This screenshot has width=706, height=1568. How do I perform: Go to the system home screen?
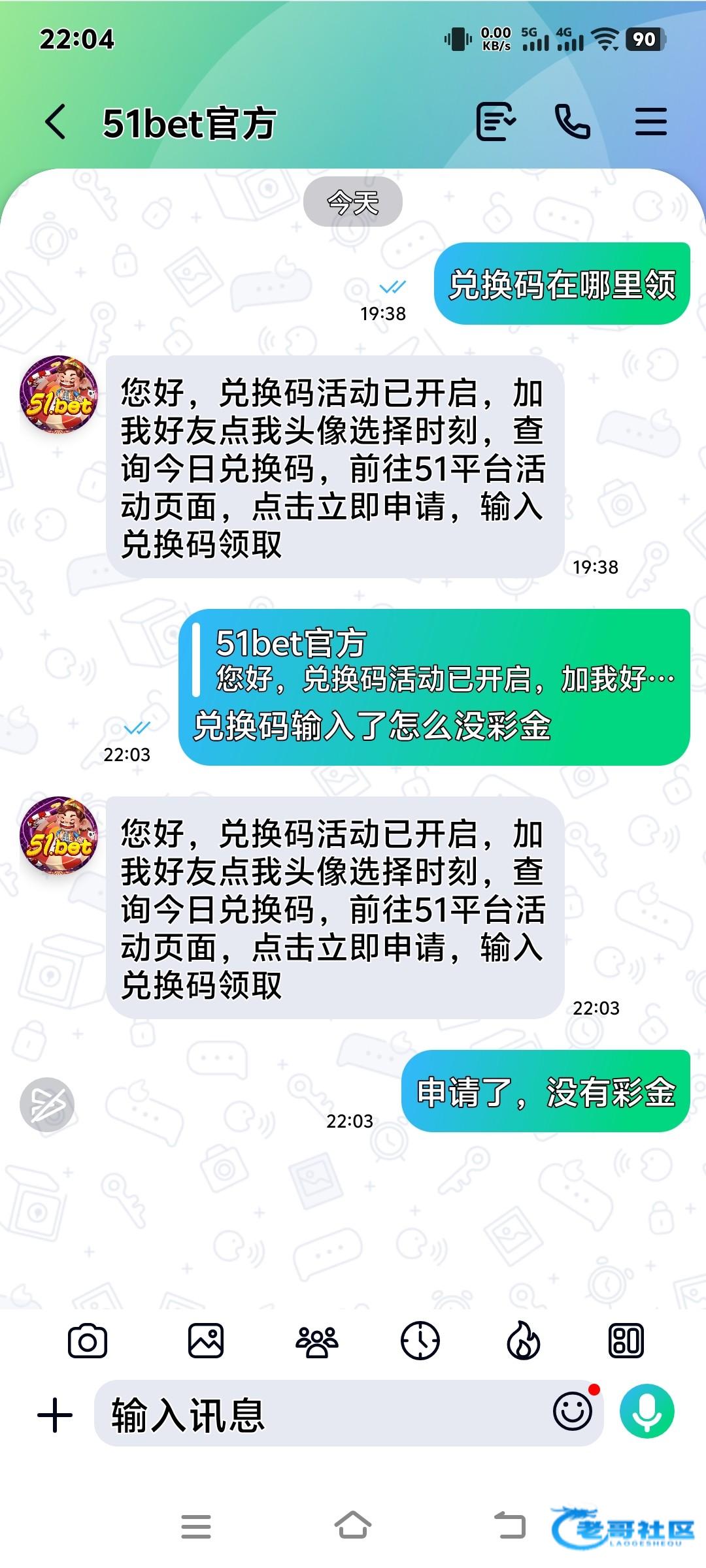[x=353, y=1527]
